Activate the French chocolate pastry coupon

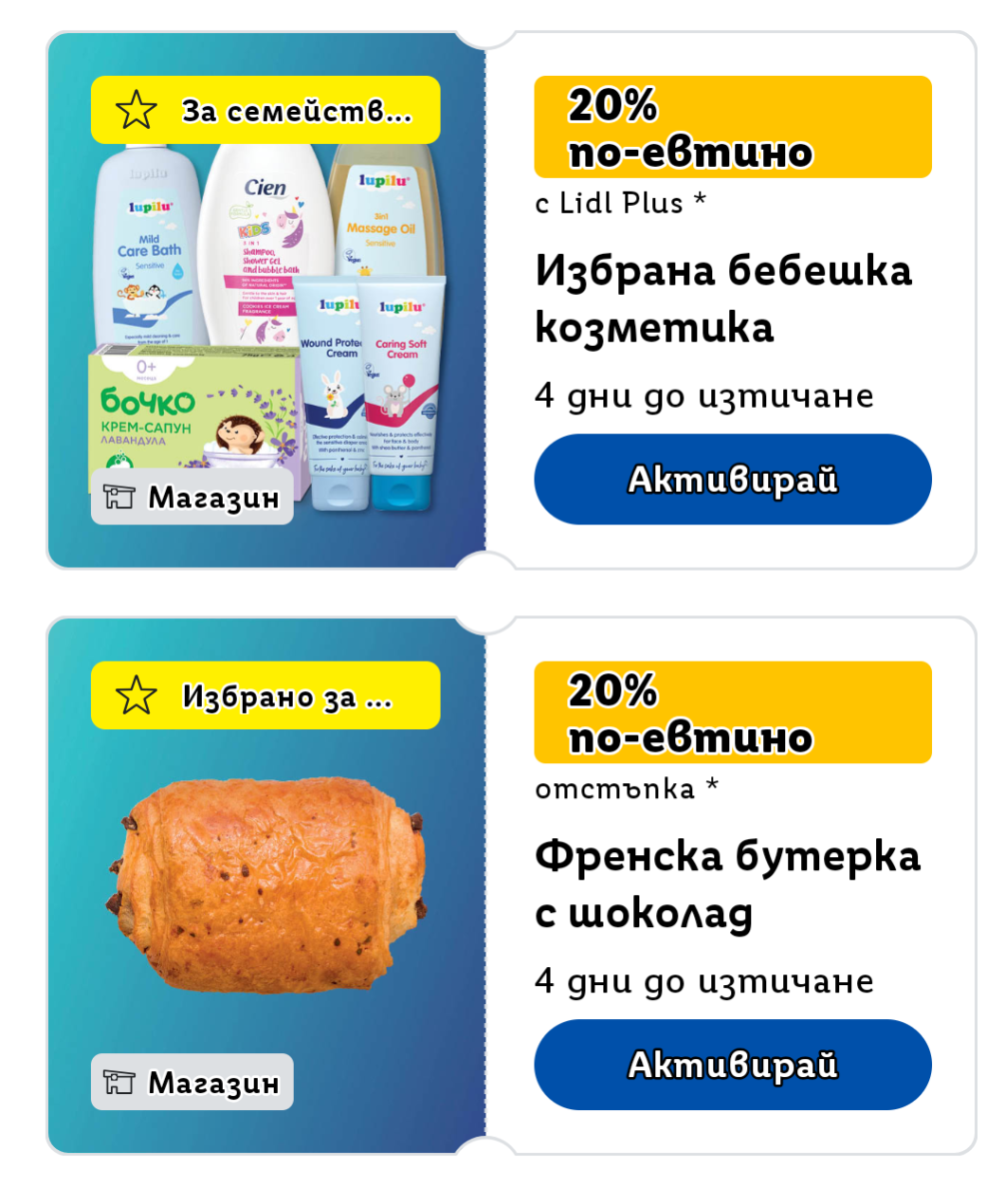pos(732,1065)
